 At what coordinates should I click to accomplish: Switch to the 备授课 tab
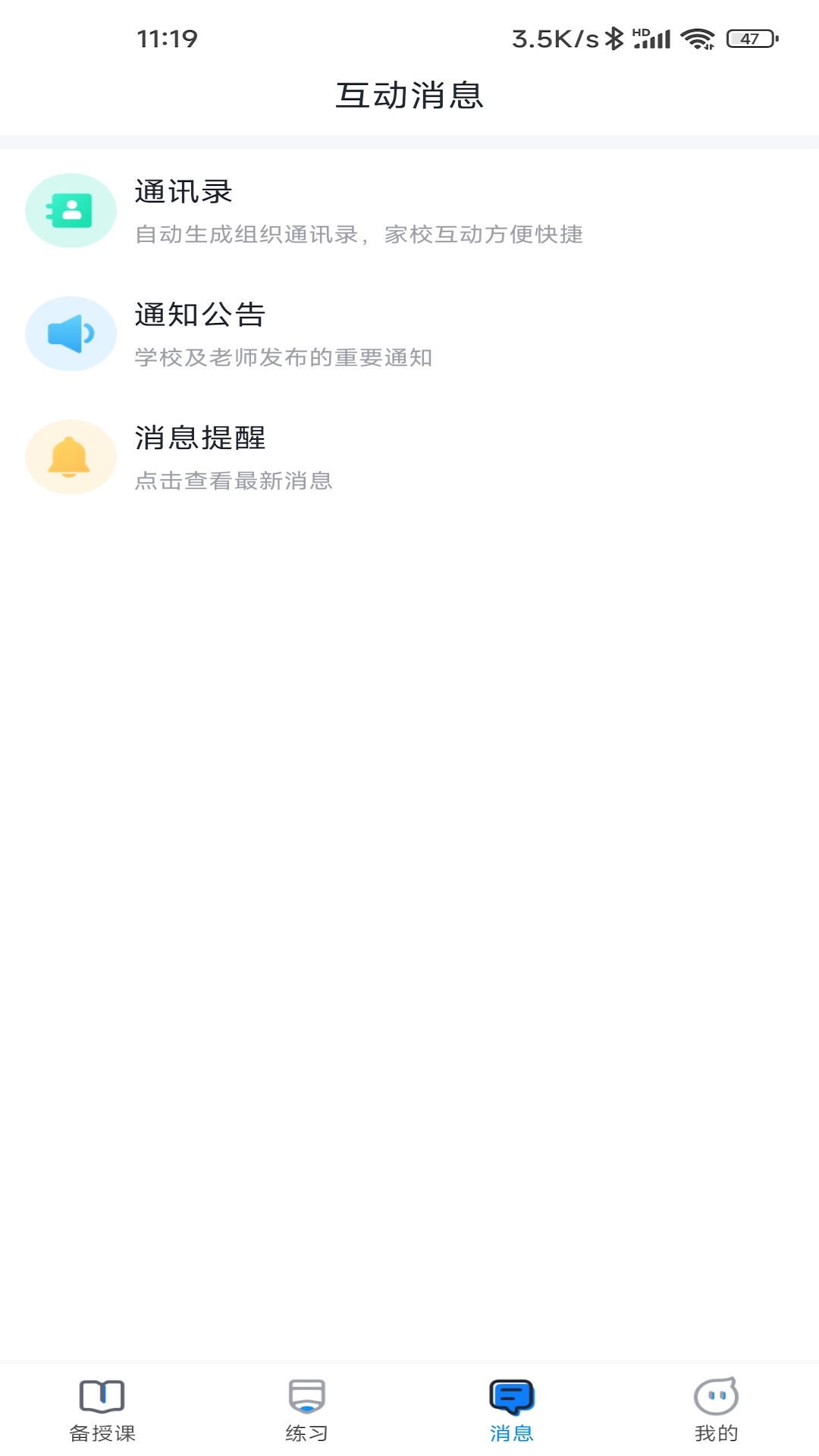pyautogui.click(x=102, y=1410)
